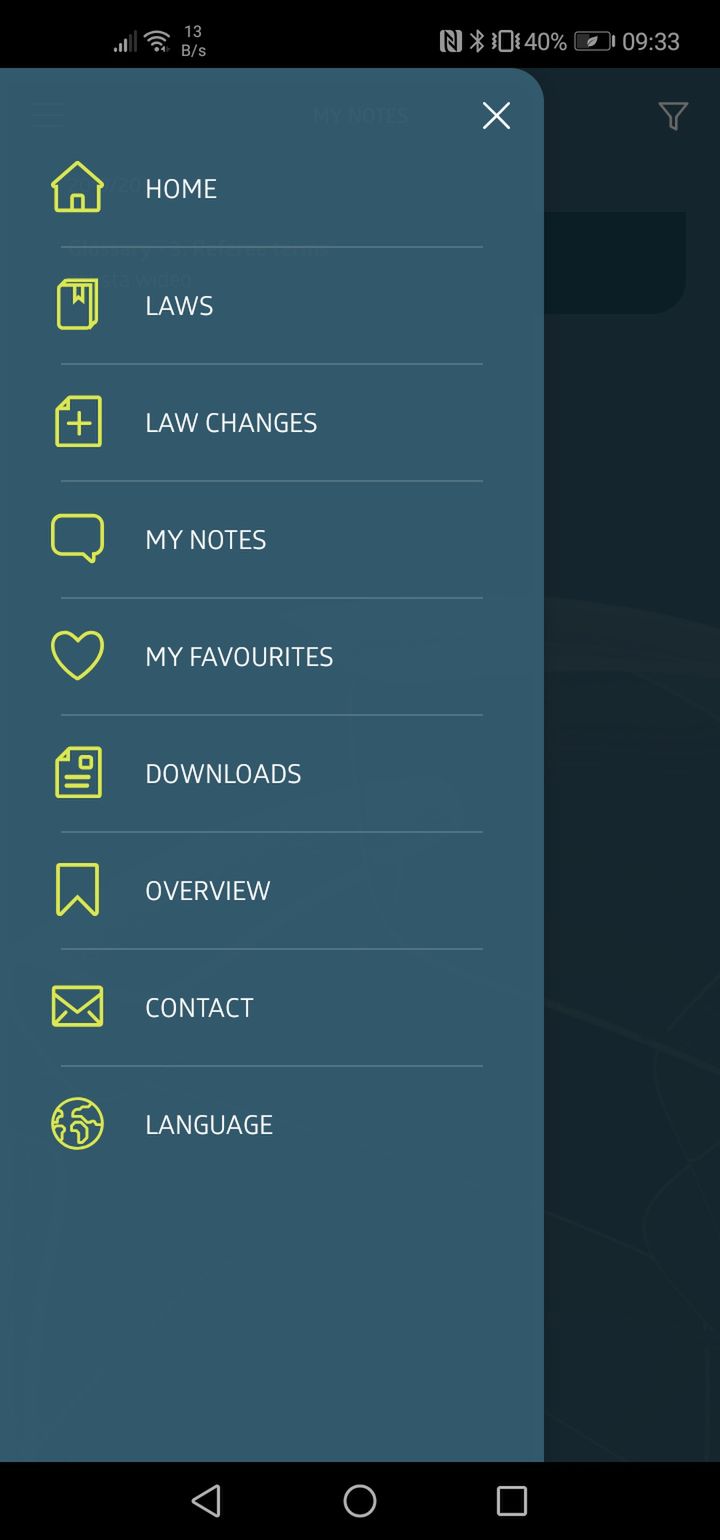
Task: Tap the system back button
Action: tap(206, 1500)
